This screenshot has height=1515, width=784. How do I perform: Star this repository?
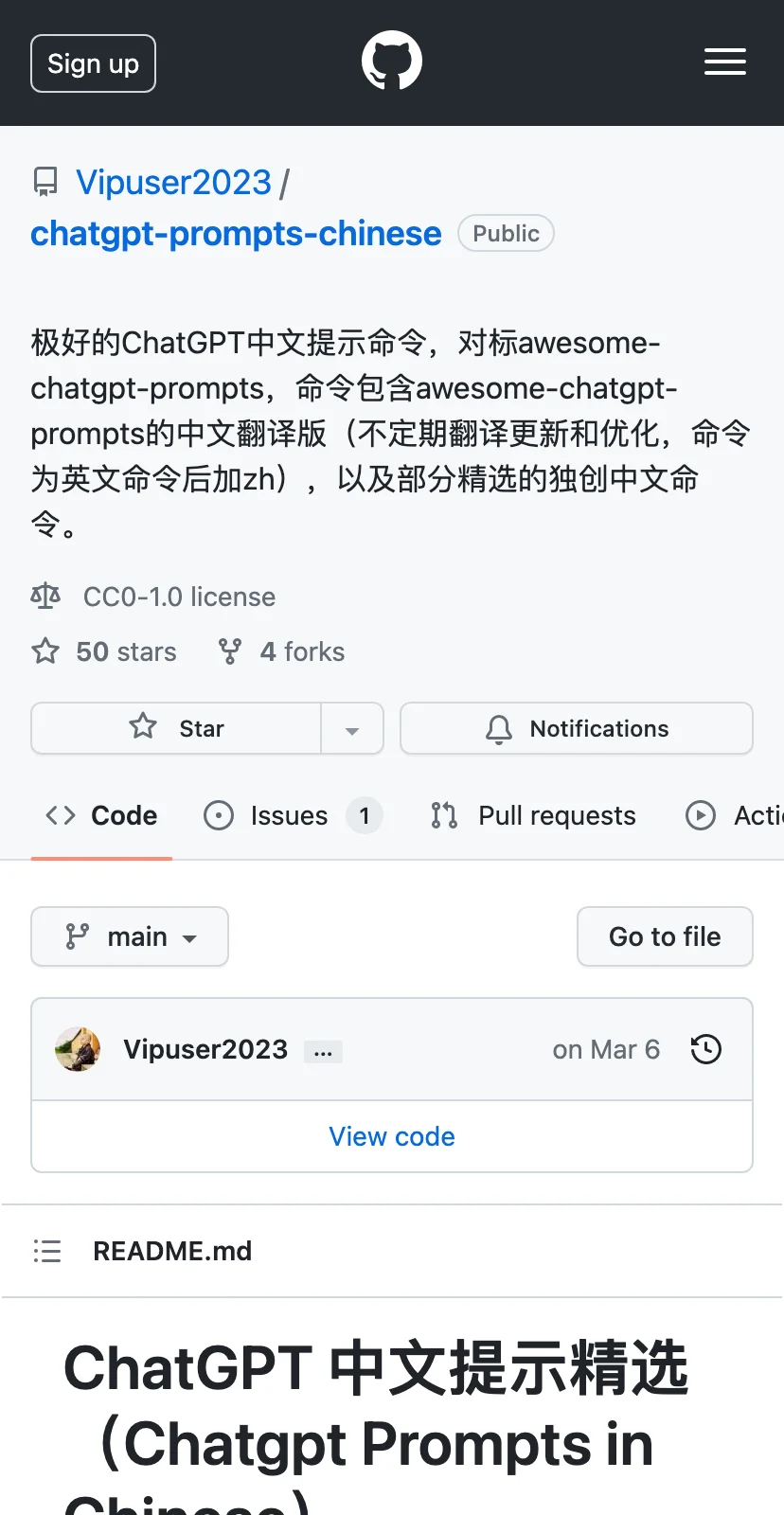click(x=177, y=728)
